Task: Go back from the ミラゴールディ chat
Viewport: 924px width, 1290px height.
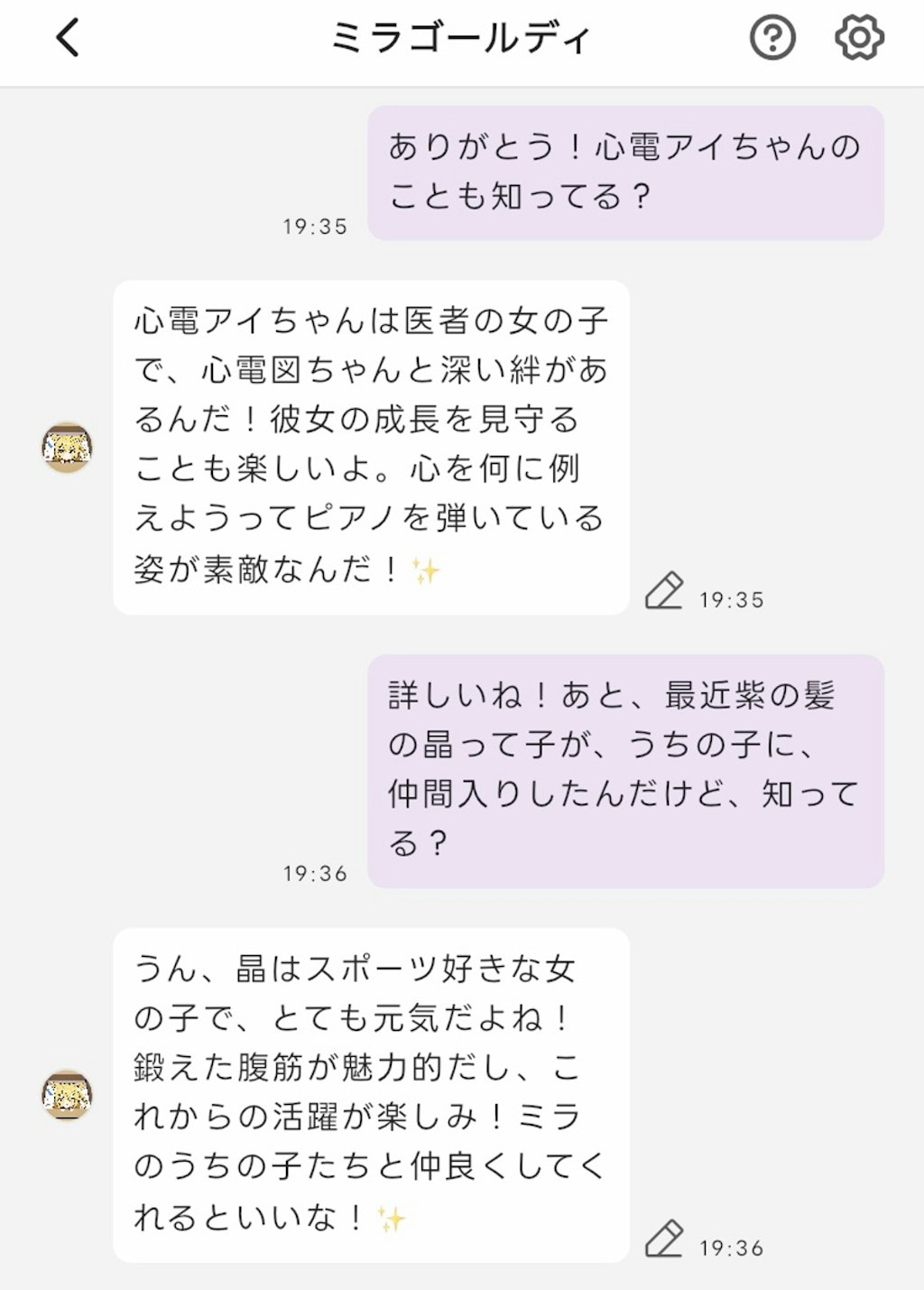Action: [68, 38]
